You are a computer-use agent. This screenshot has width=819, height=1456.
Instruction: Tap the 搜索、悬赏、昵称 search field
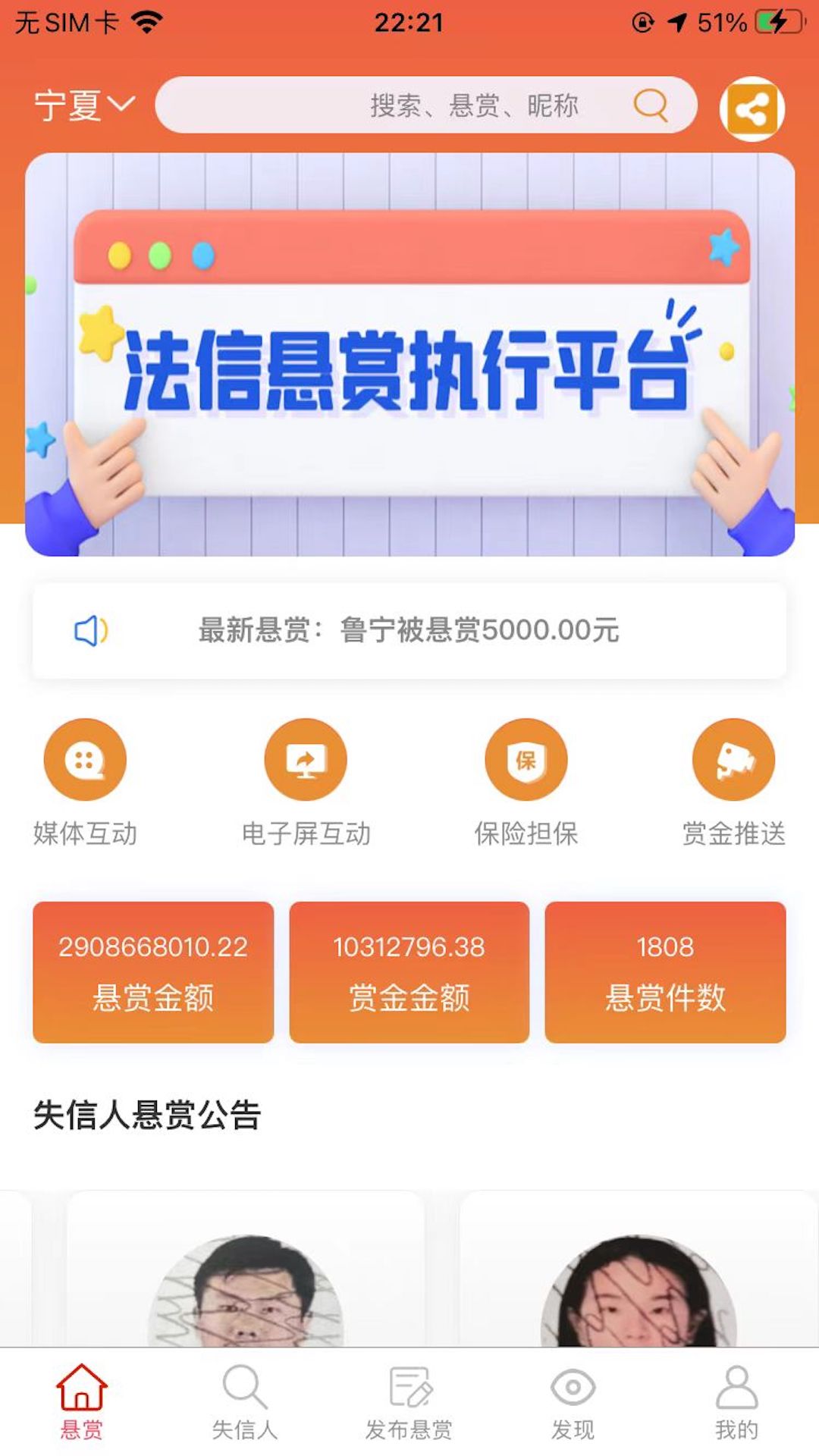tap(426, 105)
